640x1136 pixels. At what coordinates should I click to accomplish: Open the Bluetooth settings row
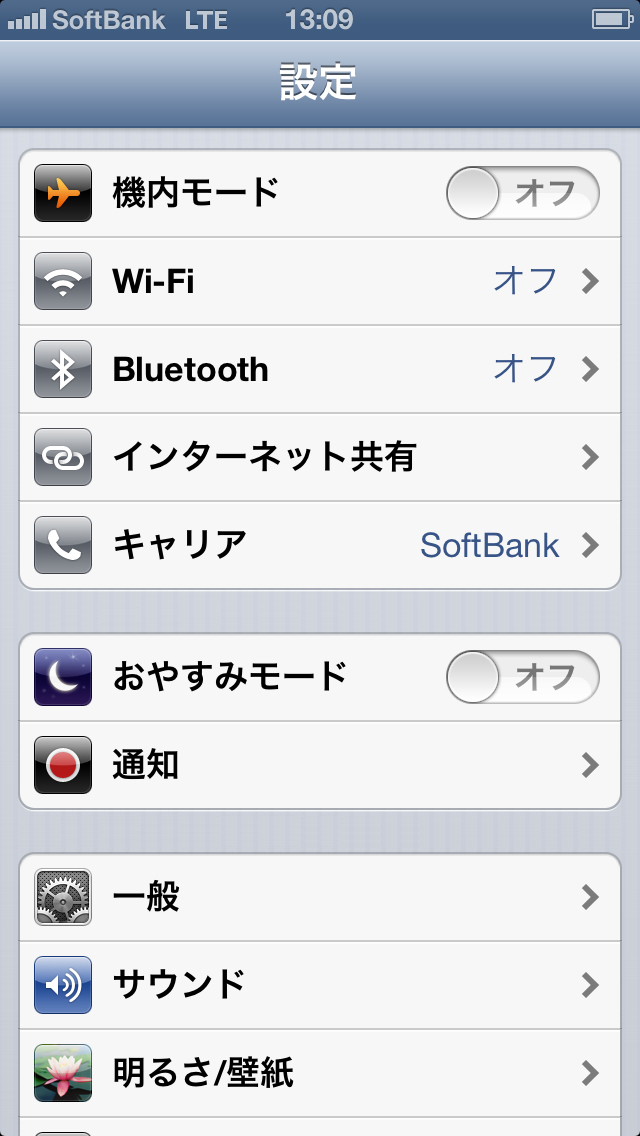pyautogui.click(x=320, y=369)
